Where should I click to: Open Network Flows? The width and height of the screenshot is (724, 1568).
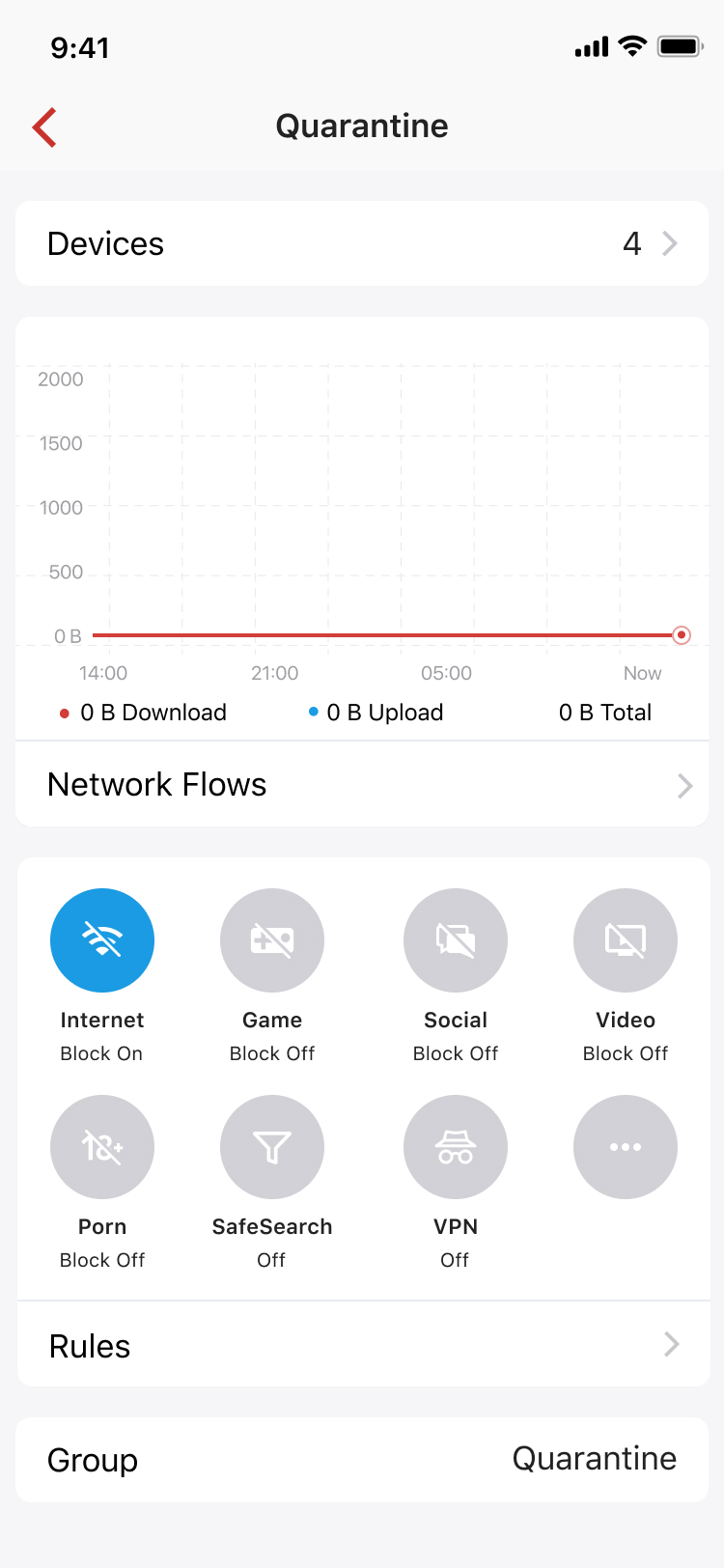click(362, 784)
